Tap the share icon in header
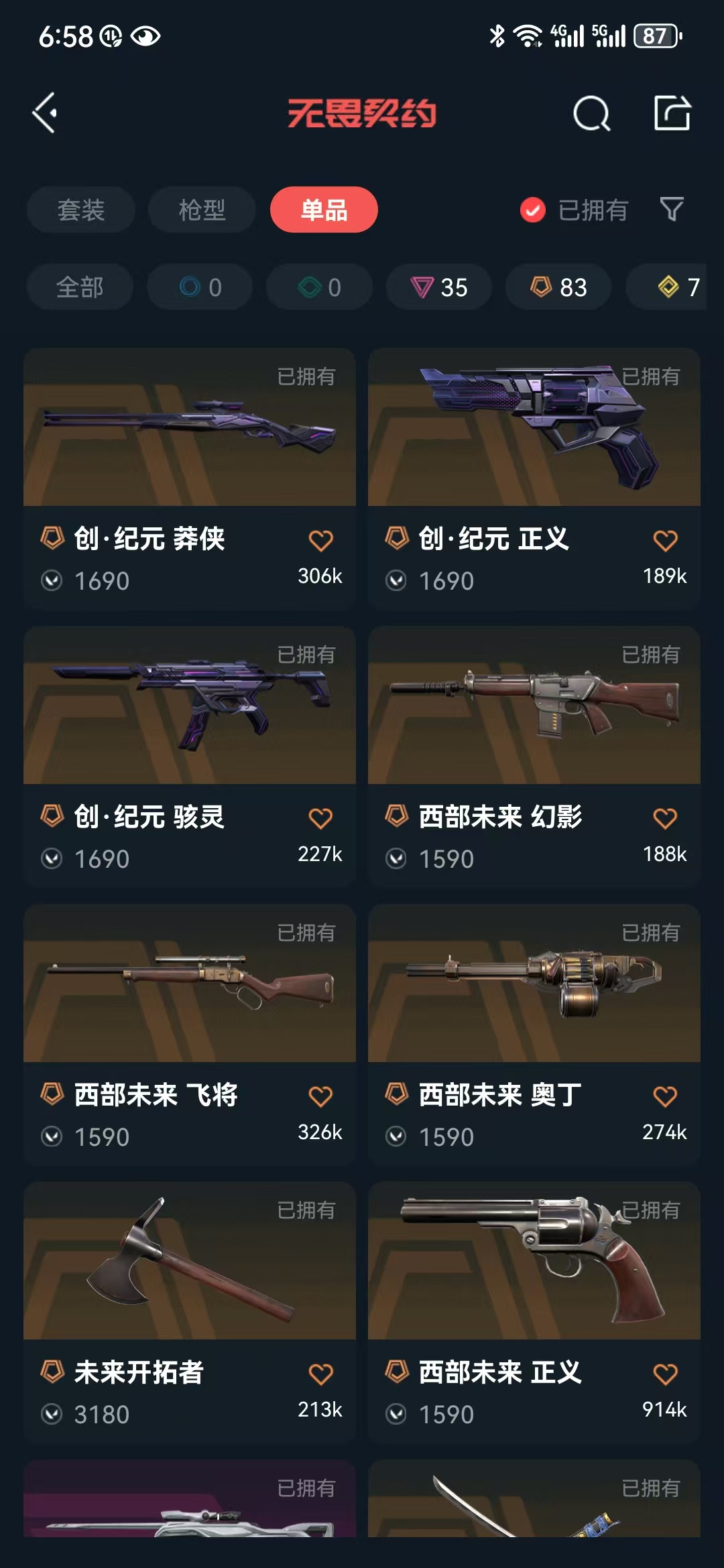 672,113
